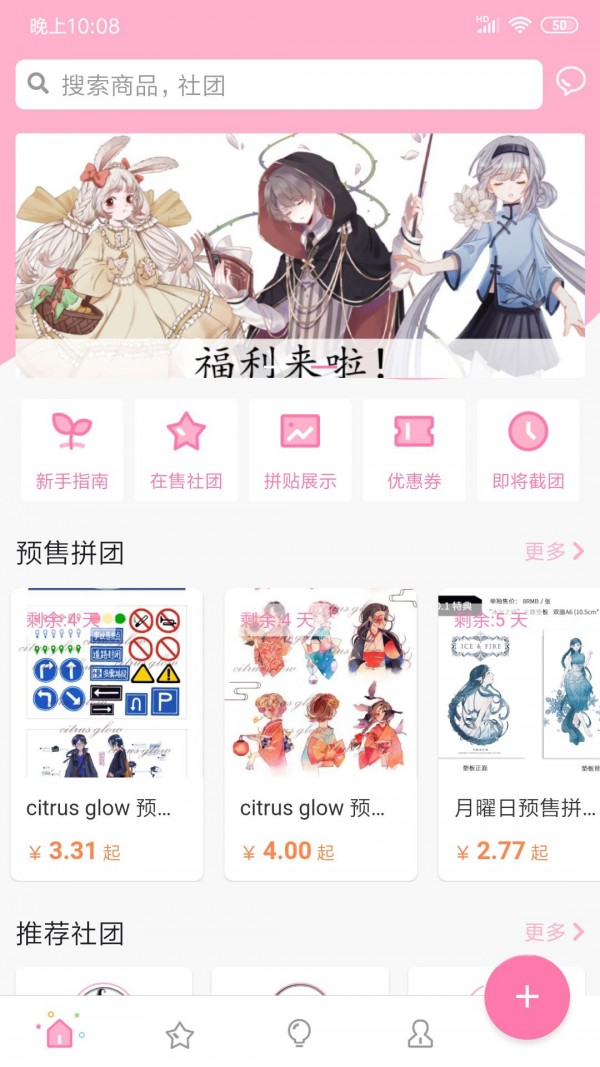Open 新手指南 beginner guide
Screen dimensions: 600x1067
pyautogui.click(x=72, y=450)
